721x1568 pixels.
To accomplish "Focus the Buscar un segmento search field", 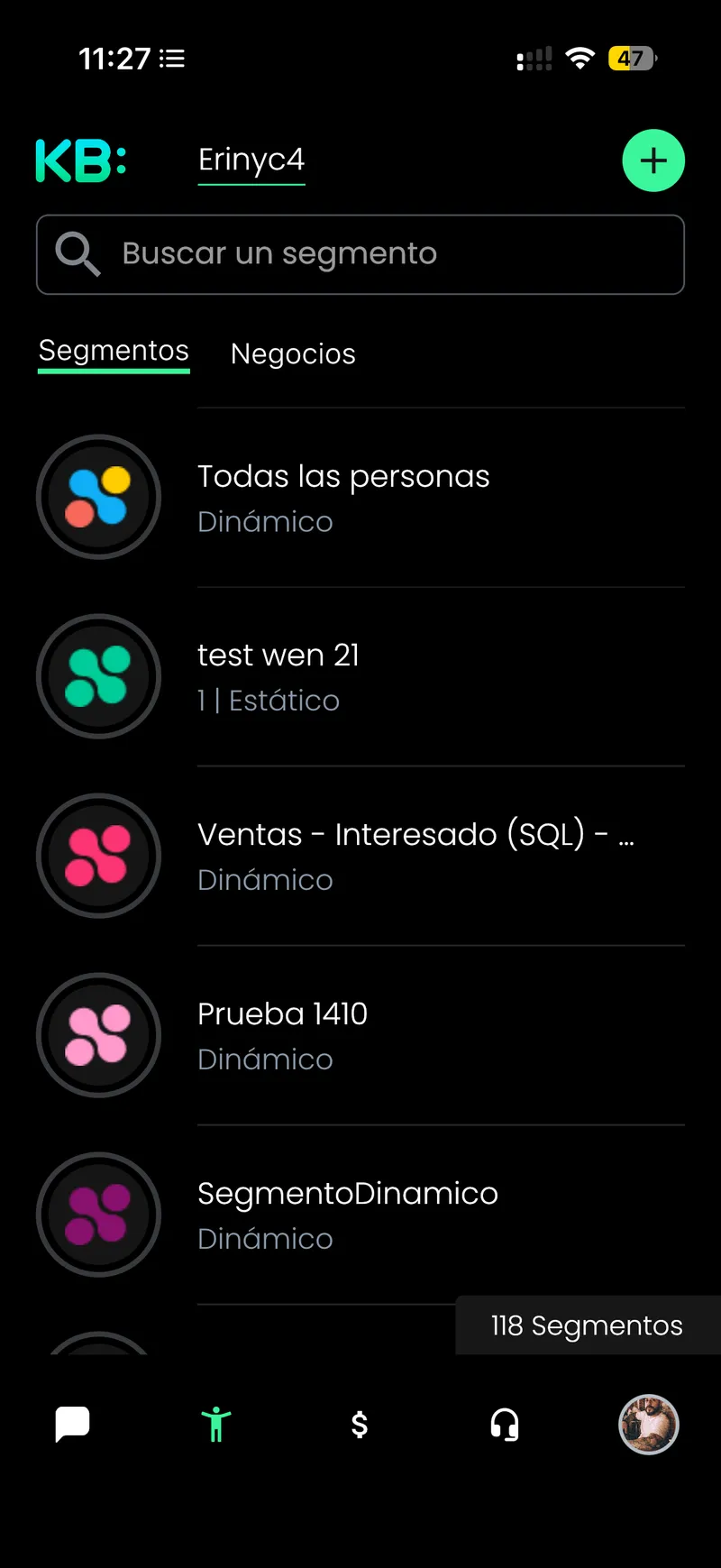I will point(360,254).
